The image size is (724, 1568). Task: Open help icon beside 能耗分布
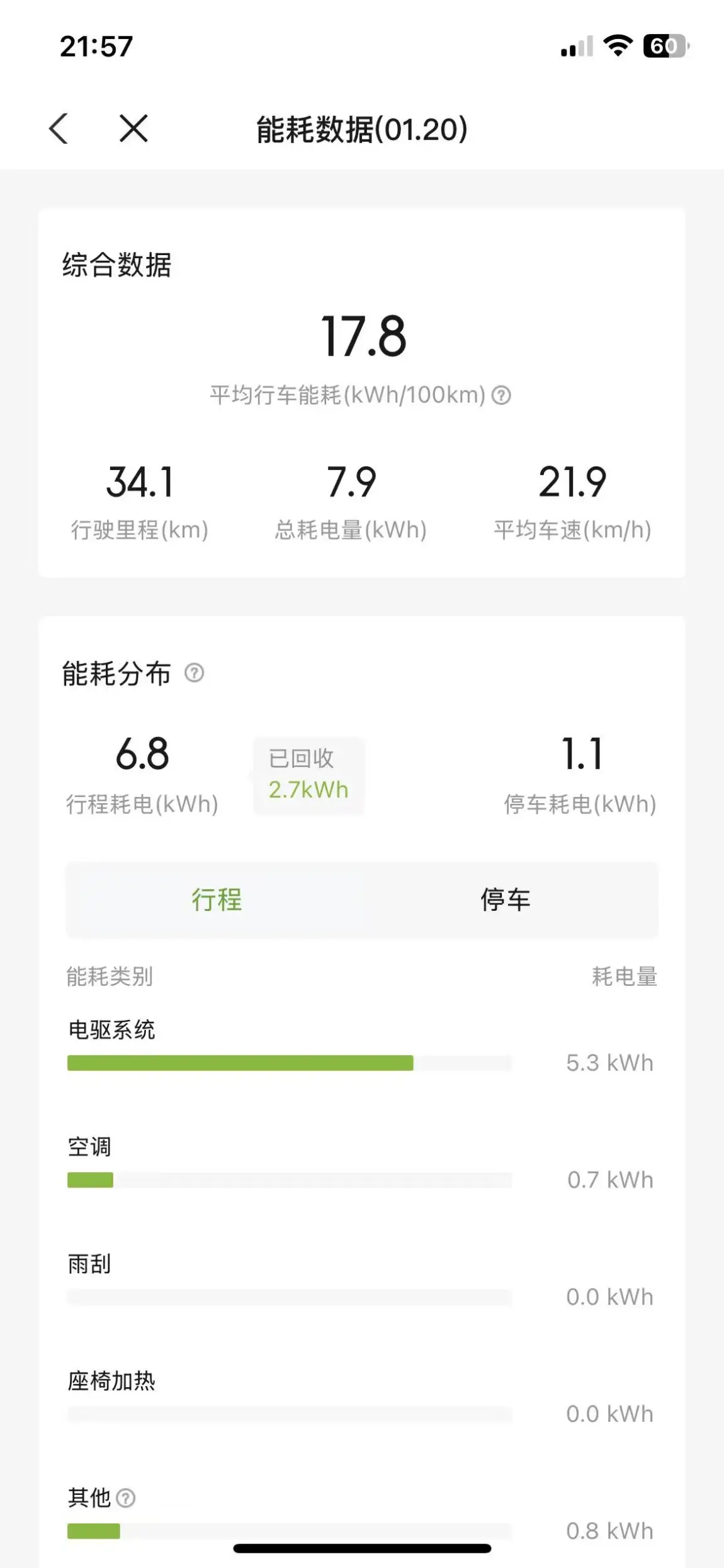tap(194, 673)
